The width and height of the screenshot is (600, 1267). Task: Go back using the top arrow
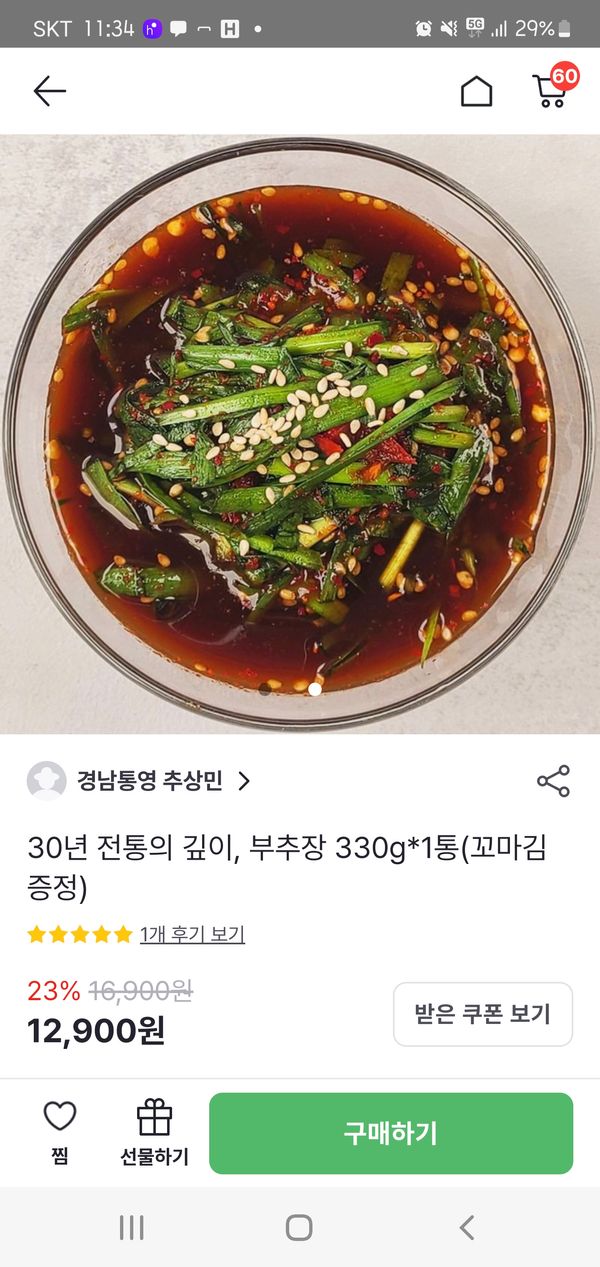tap(49, 92)
